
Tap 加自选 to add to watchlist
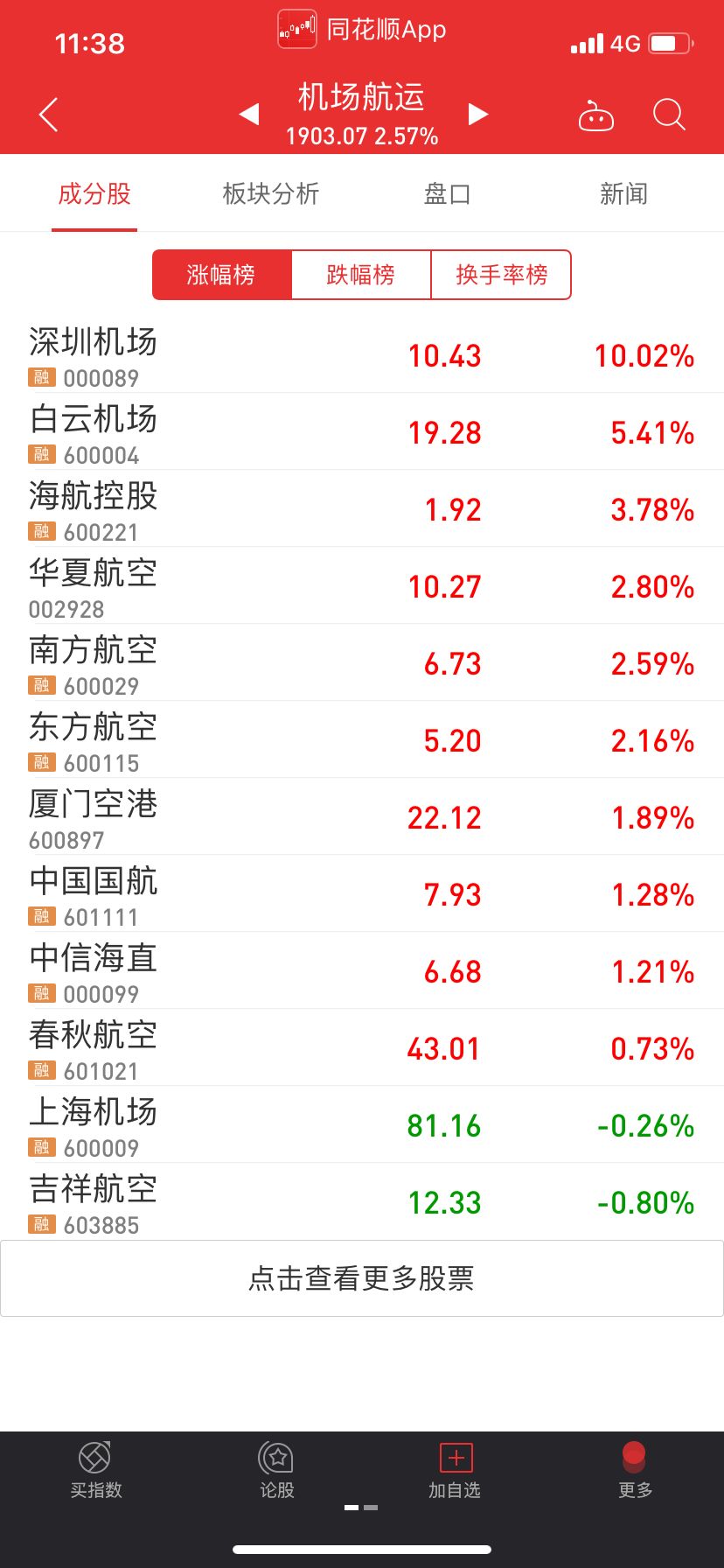[456, 1471]
